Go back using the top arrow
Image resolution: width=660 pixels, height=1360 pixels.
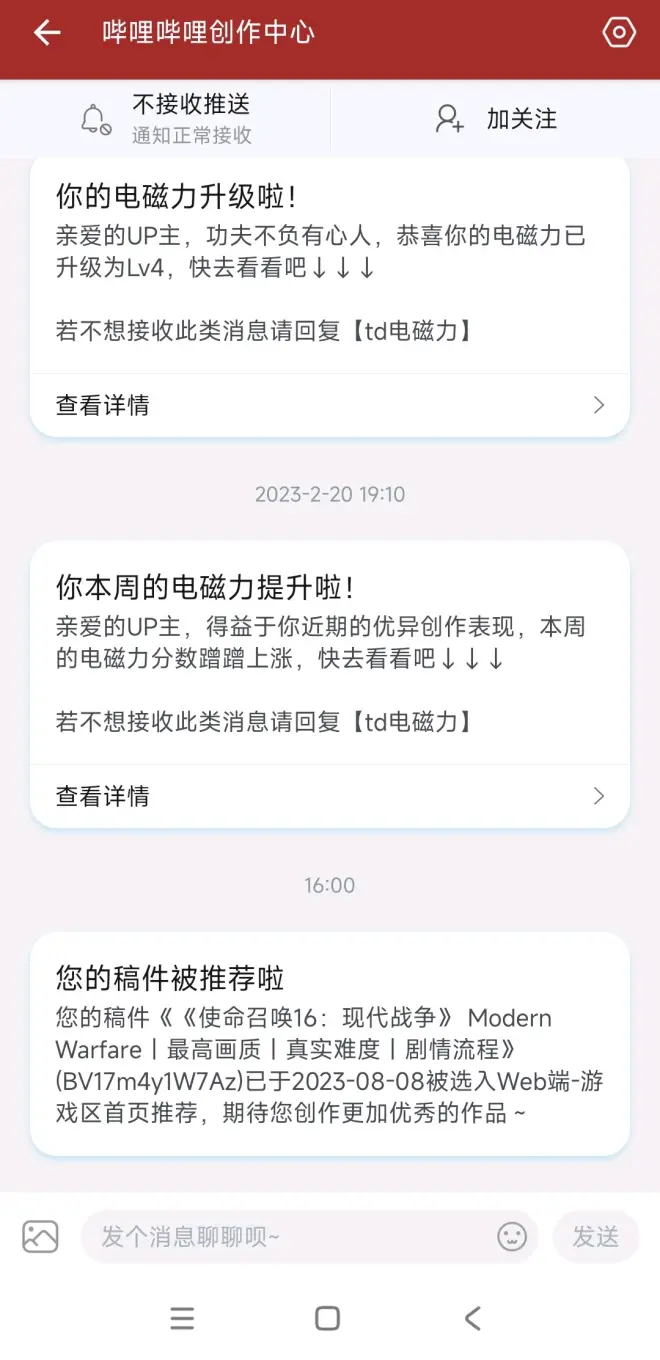(47, 33)
